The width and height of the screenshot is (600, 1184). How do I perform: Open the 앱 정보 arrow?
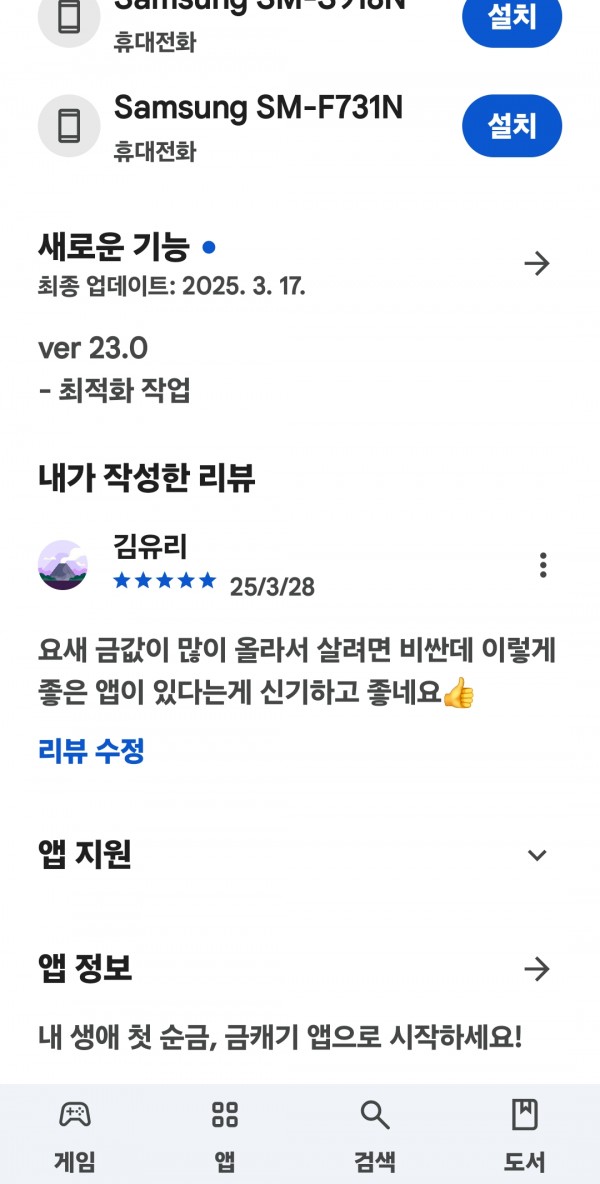click(537, 969)
